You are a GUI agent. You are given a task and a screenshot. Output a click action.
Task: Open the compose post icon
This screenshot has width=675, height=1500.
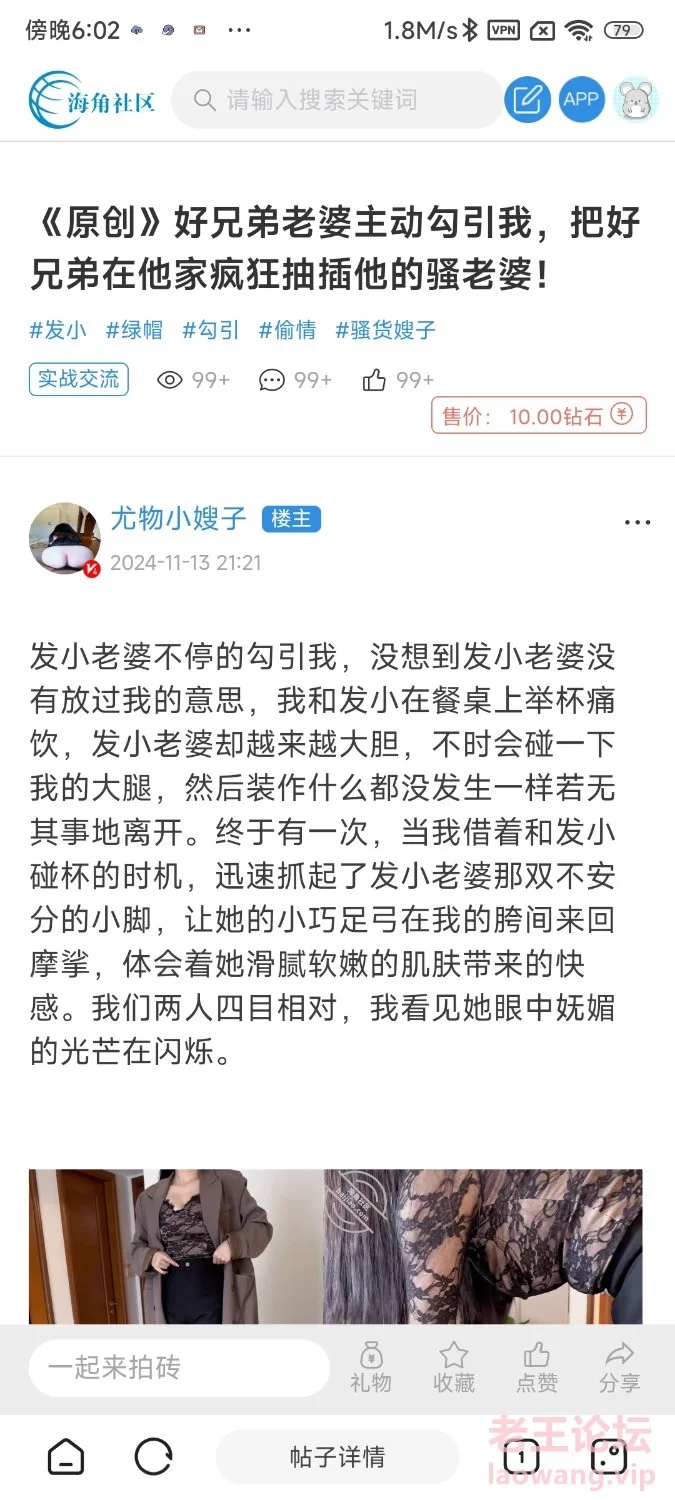(x=527, y=100)
